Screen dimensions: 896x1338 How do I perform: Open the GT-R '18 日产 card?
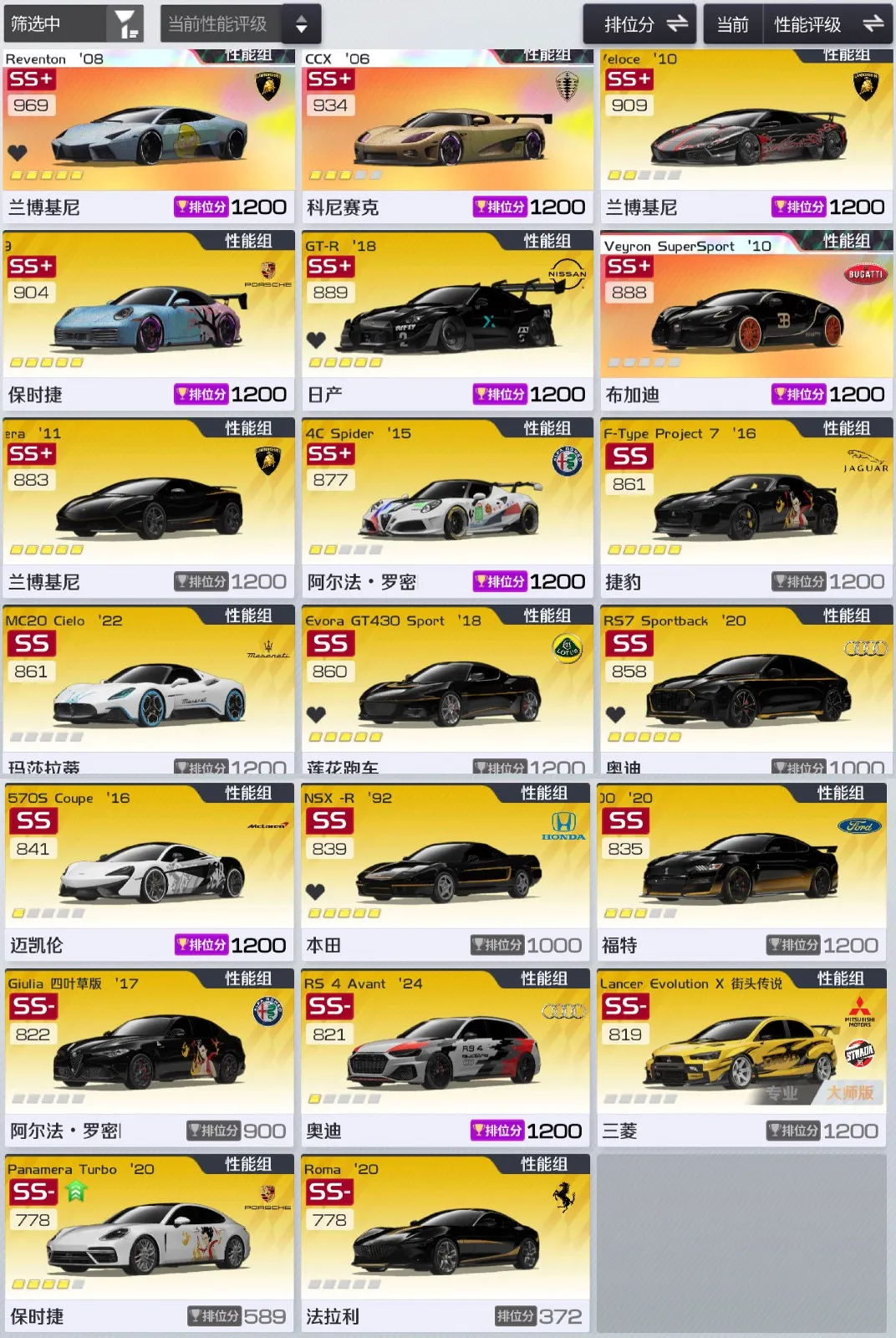(x=447, y=320)
